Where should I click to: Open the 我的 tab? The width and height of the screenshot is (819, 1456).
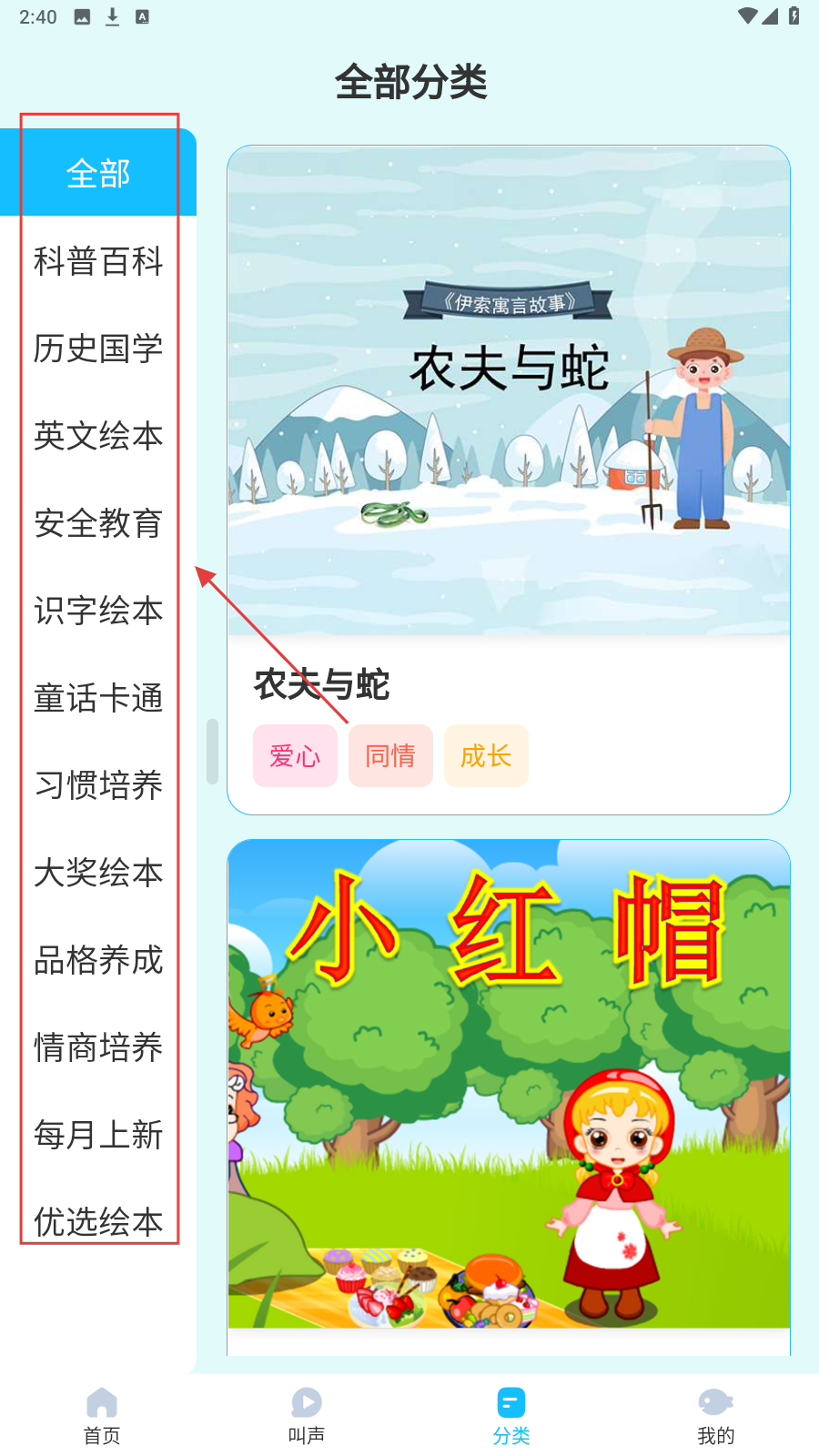point(716,1415)
